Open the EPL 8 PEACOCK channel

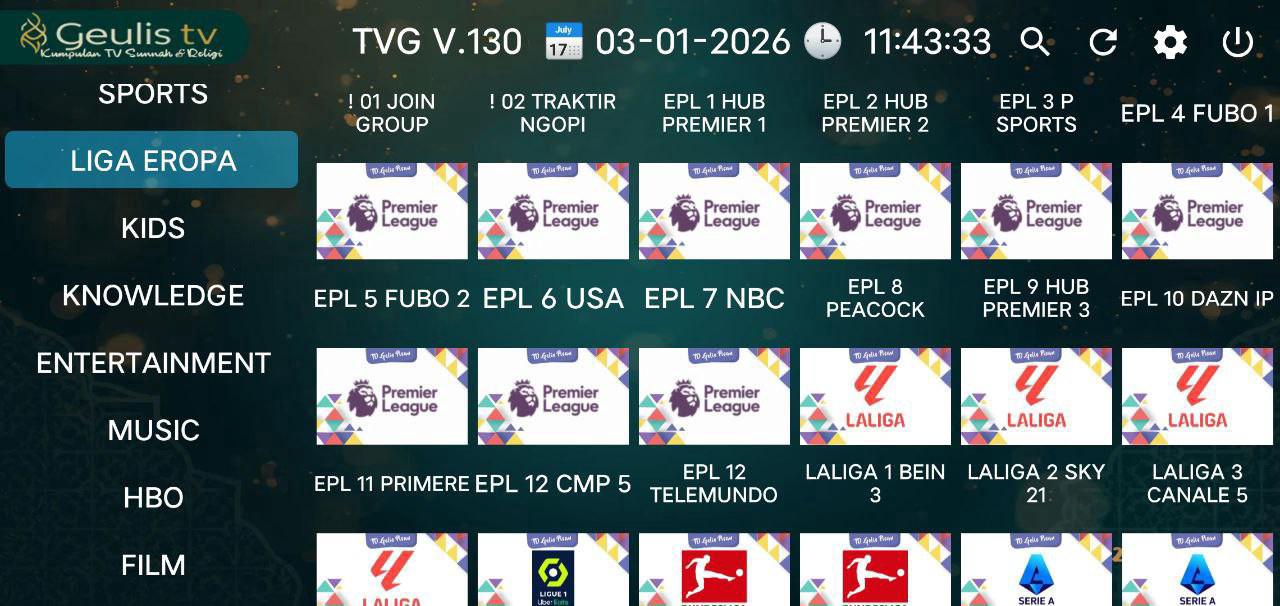coord(875,396)
